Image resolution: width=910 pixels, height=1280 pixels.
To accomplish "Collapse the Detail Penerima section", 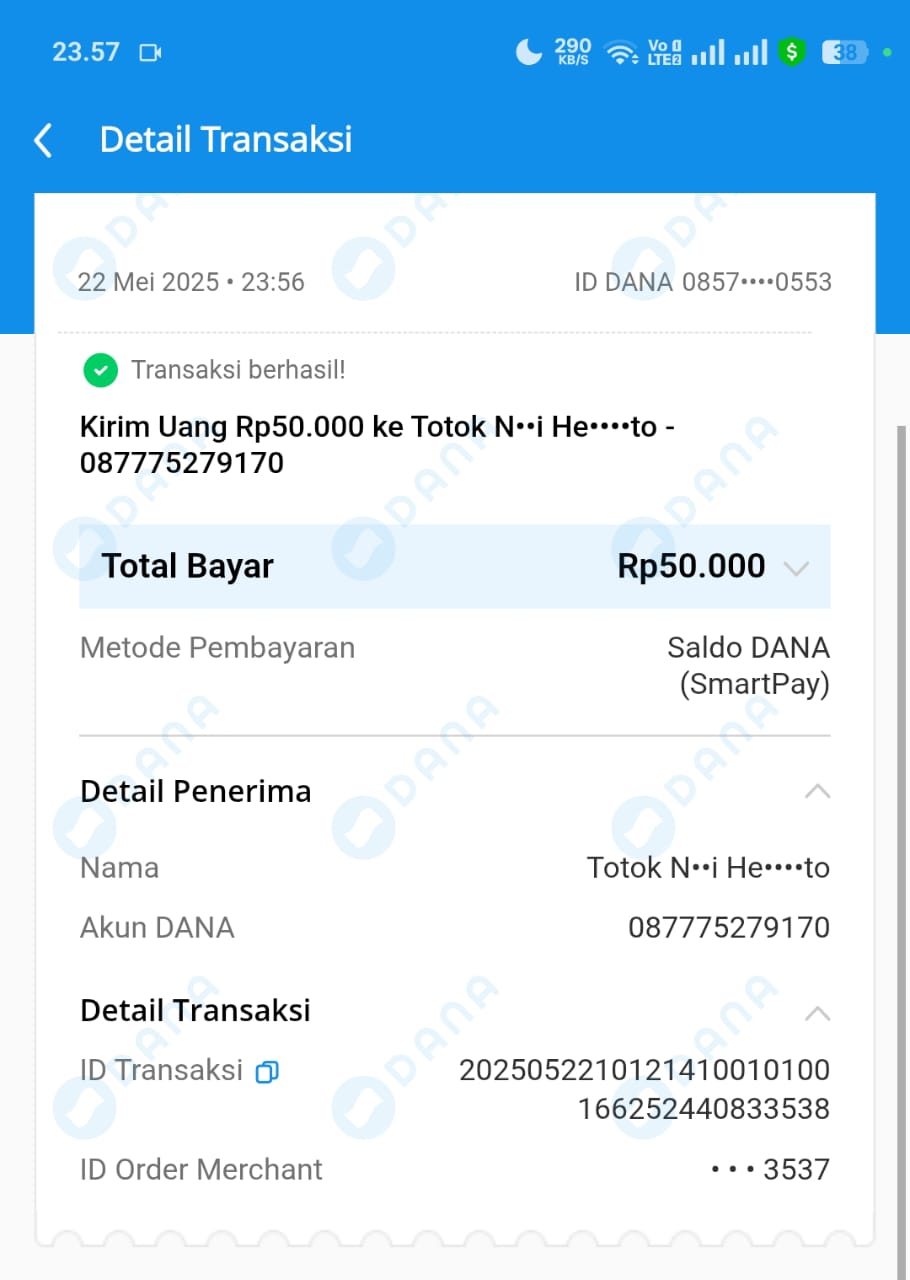I will coord(817,792).
